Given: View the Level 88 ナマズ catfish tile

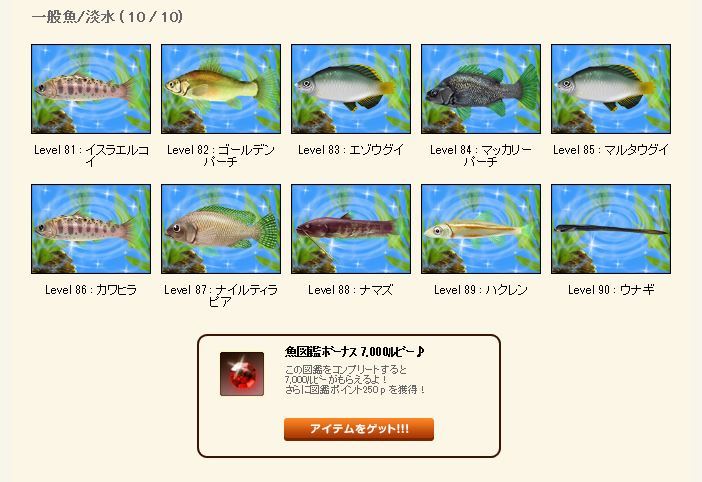Looking at the screenshot, I should [351, 229].
